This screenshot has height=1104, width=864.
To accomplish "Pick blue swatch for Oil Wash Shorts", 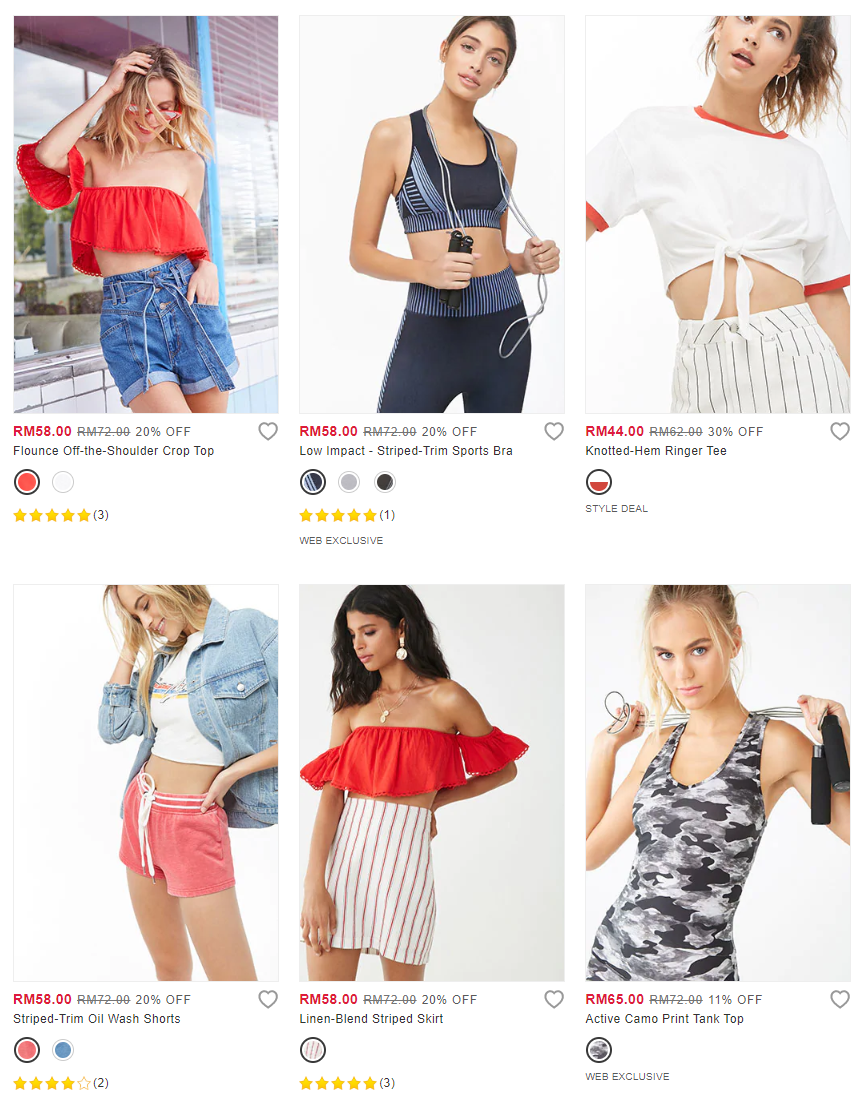I will tap(63, 1050).
